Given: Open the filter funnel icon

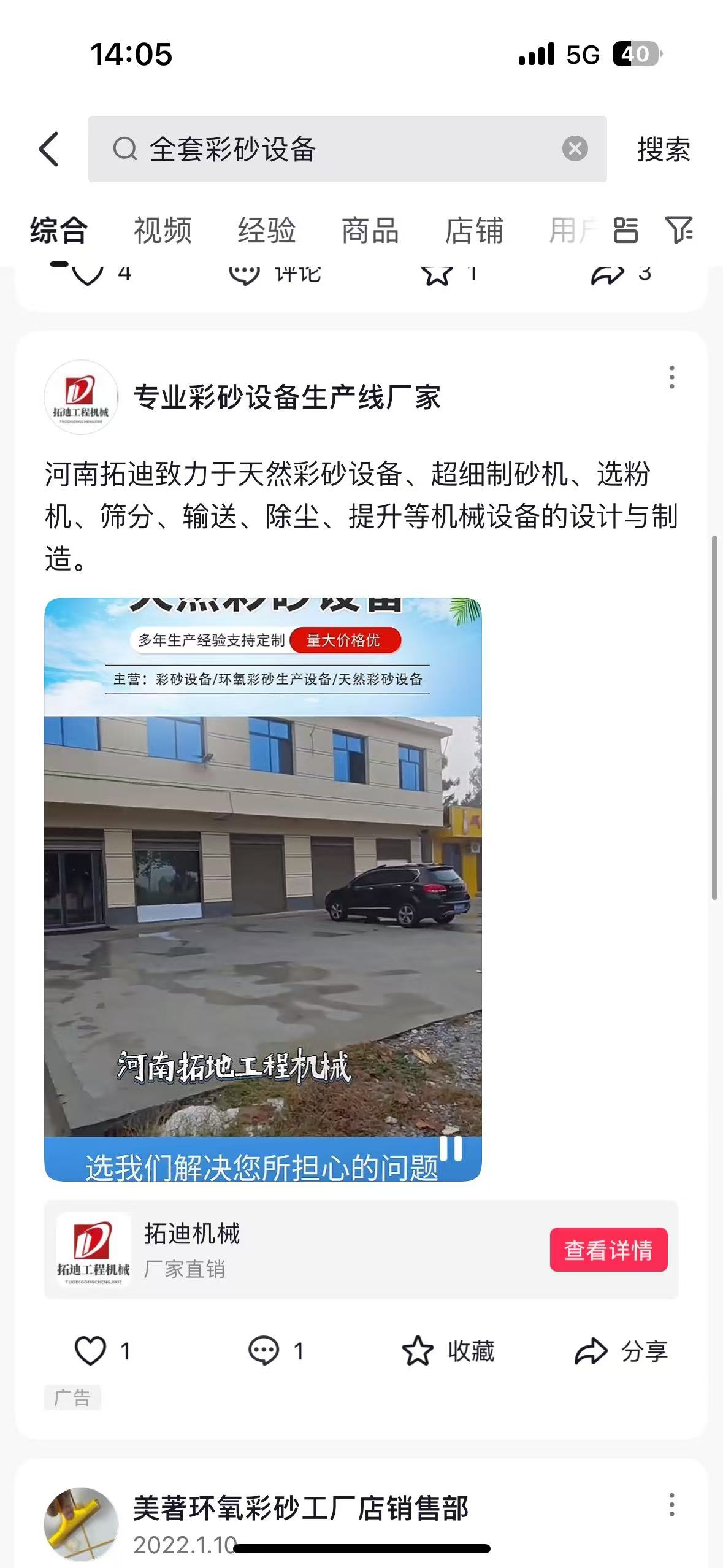Looking at the screenshot, I should (679, 230).
